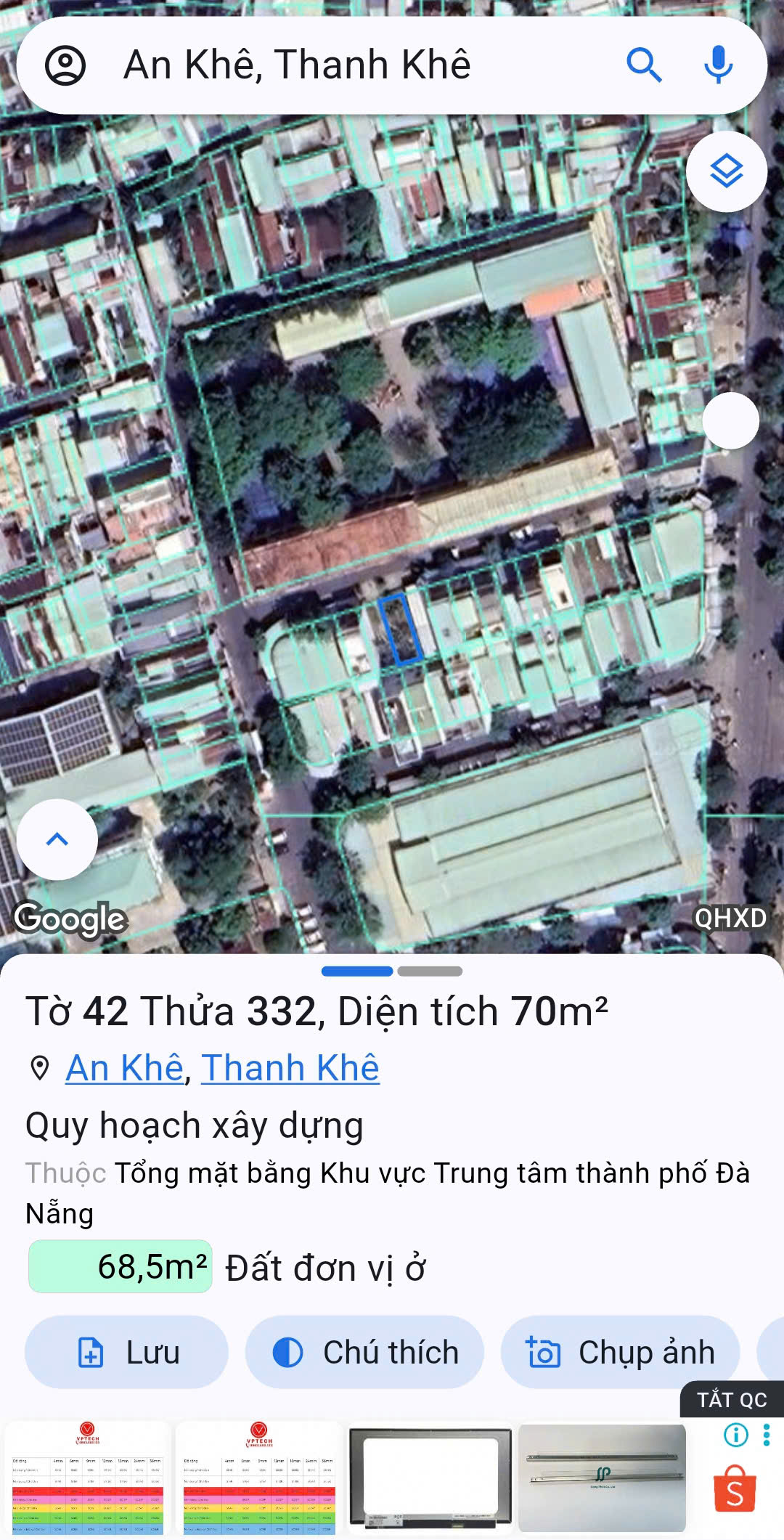Switch to the QHXD map overlay
The height and width of the screenshot is (1540, 784).
[x=730, y=918]
